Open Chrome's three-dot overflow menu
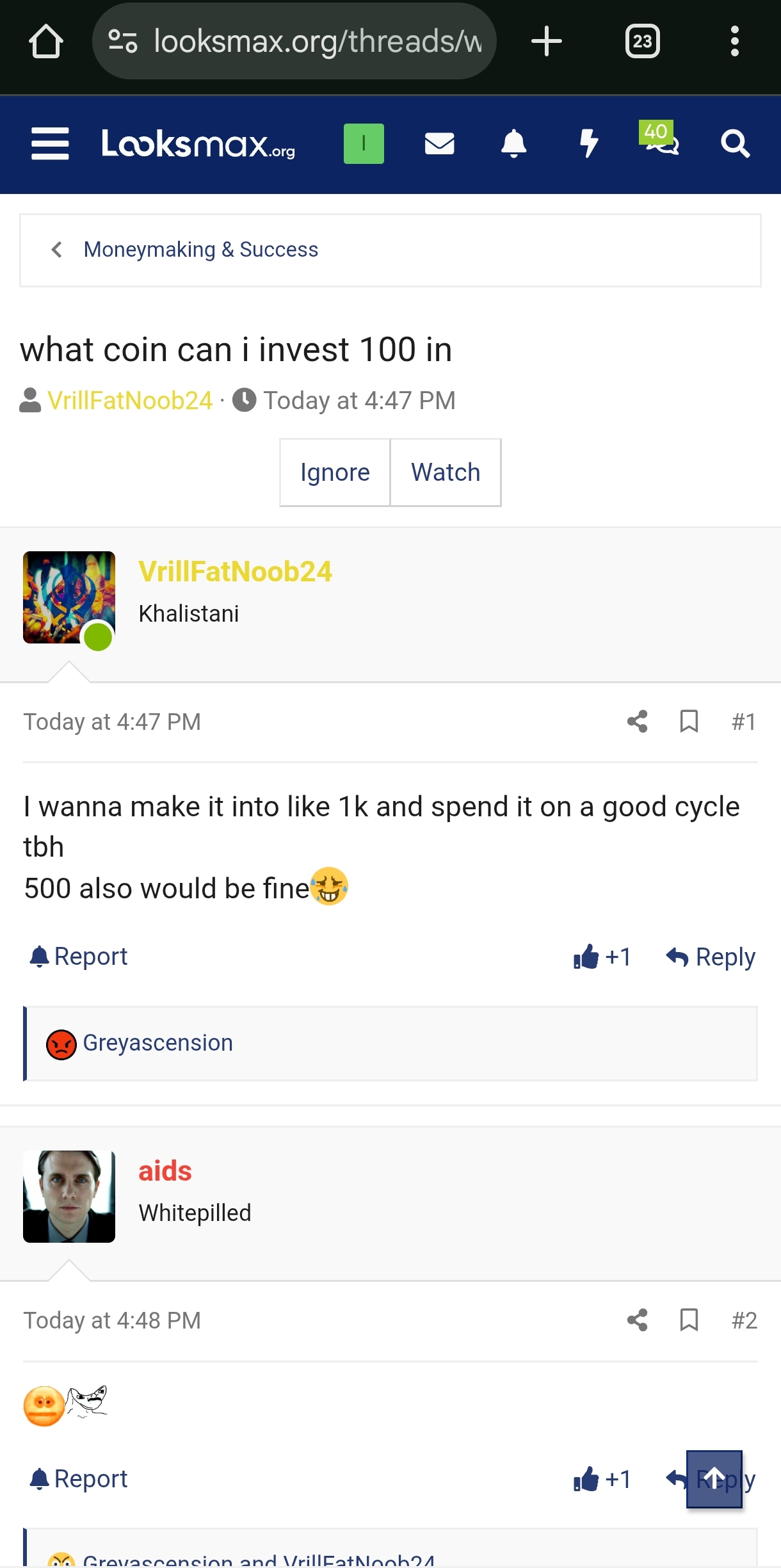781x1568 pixels. 735,41
